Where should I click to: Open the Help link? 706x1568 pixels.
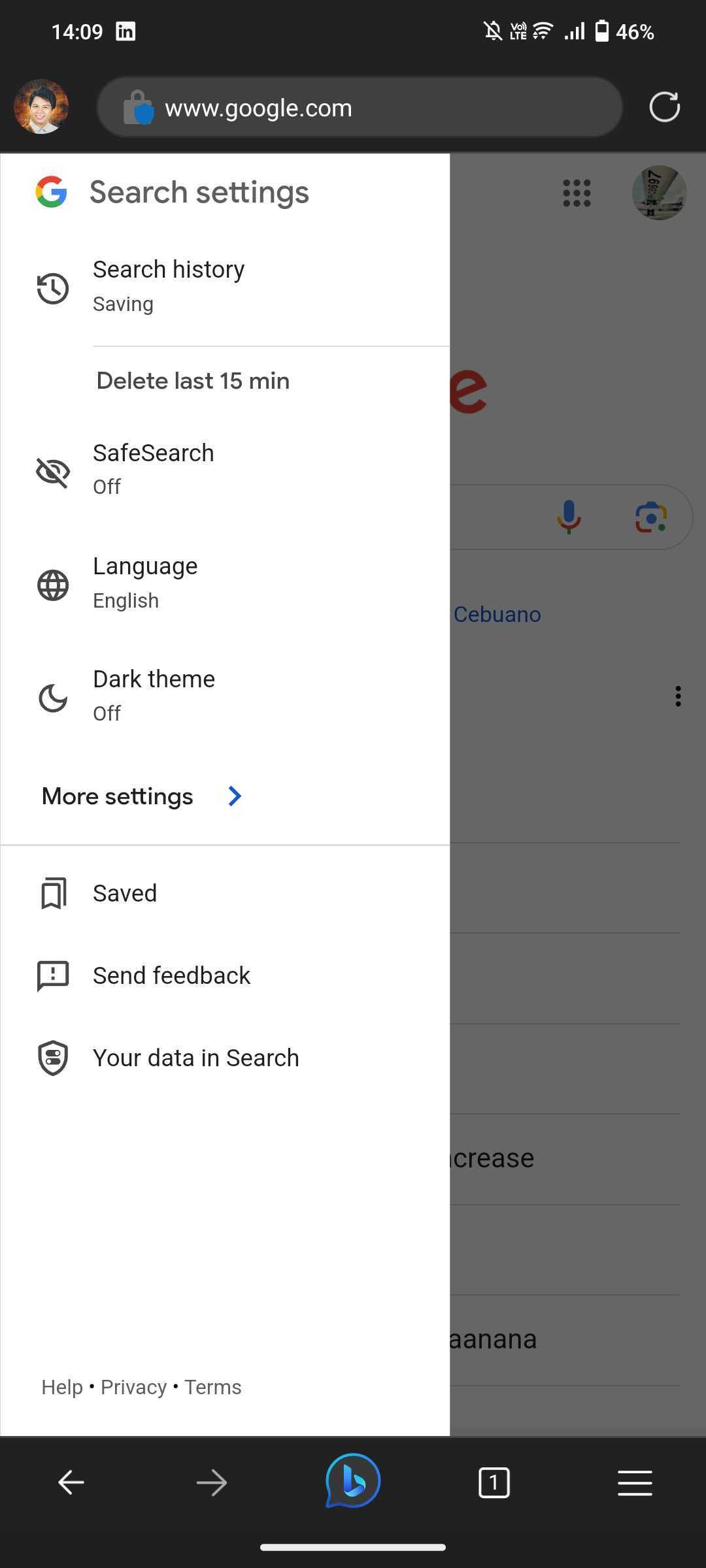tap(62, 1387)
